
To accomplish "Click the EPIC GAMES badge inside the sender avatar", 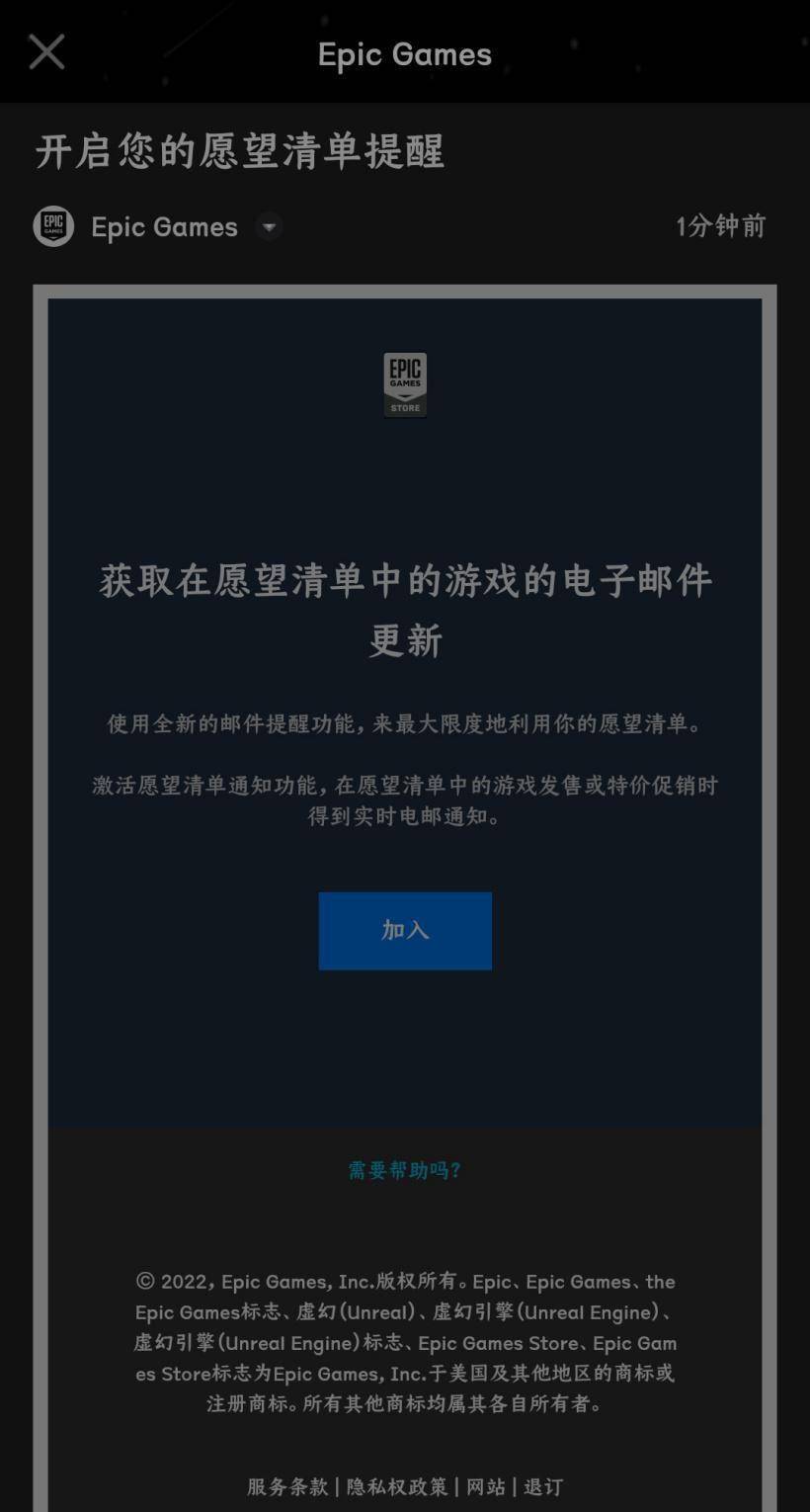I will (x=52, y=223).
